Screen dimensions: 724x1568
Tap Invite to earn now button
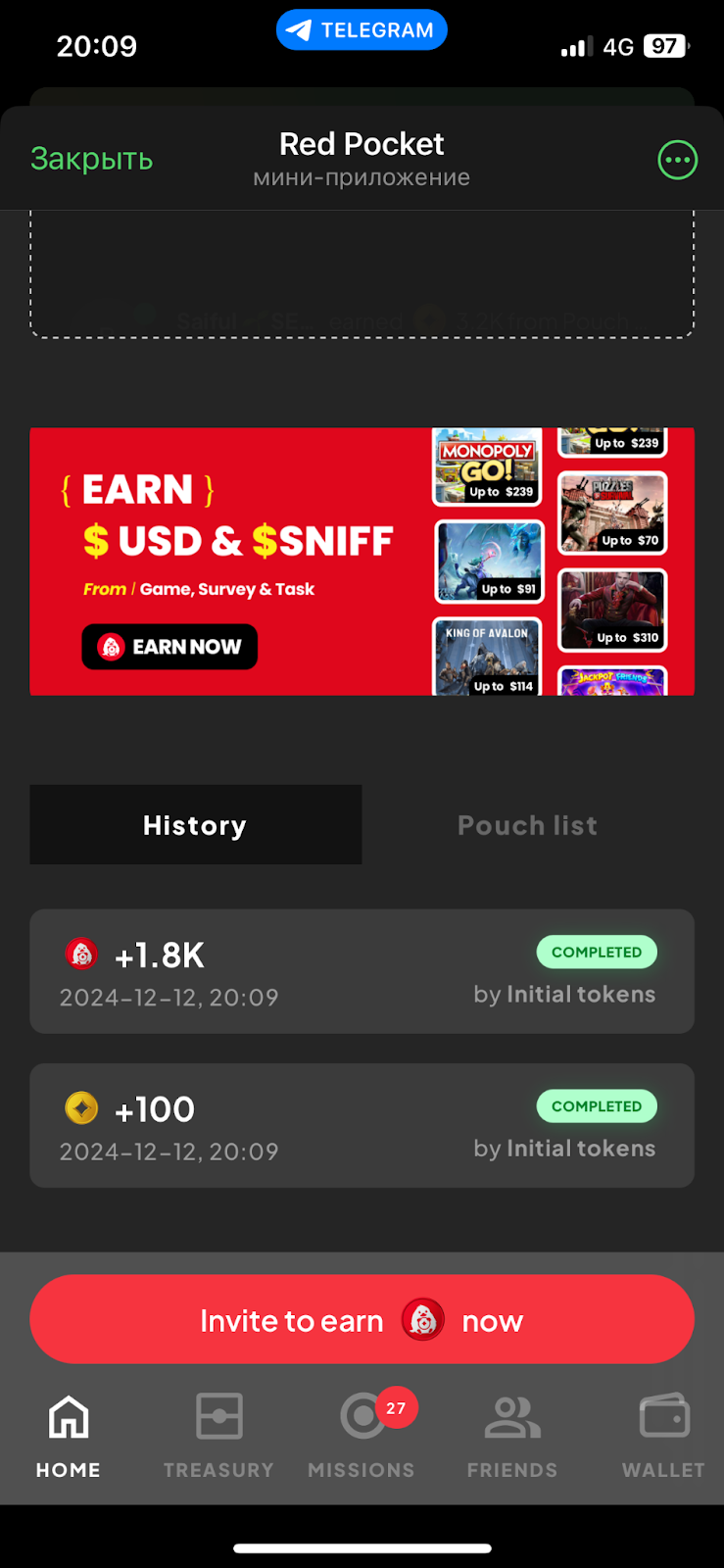[362, 1319]
